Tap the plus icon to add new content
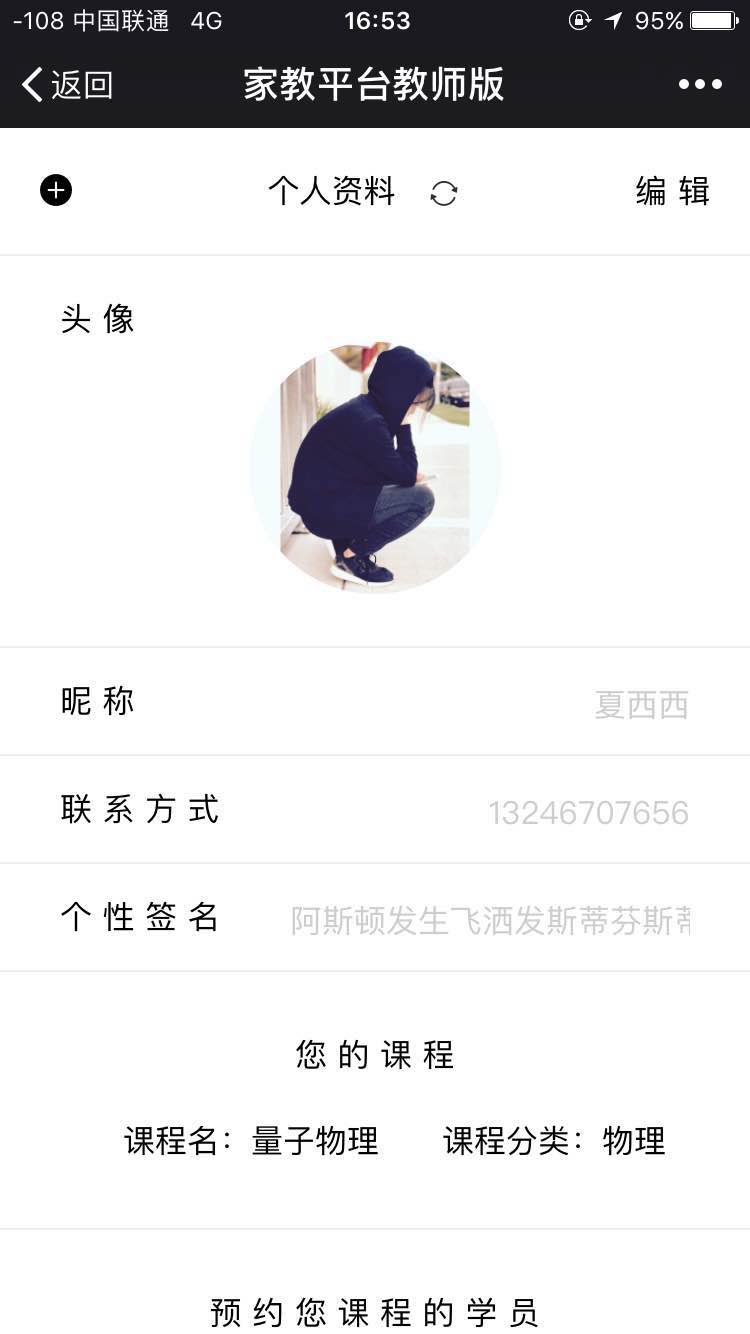The height and width of the screenshot is (1334, 750). (x=56, y=190)
